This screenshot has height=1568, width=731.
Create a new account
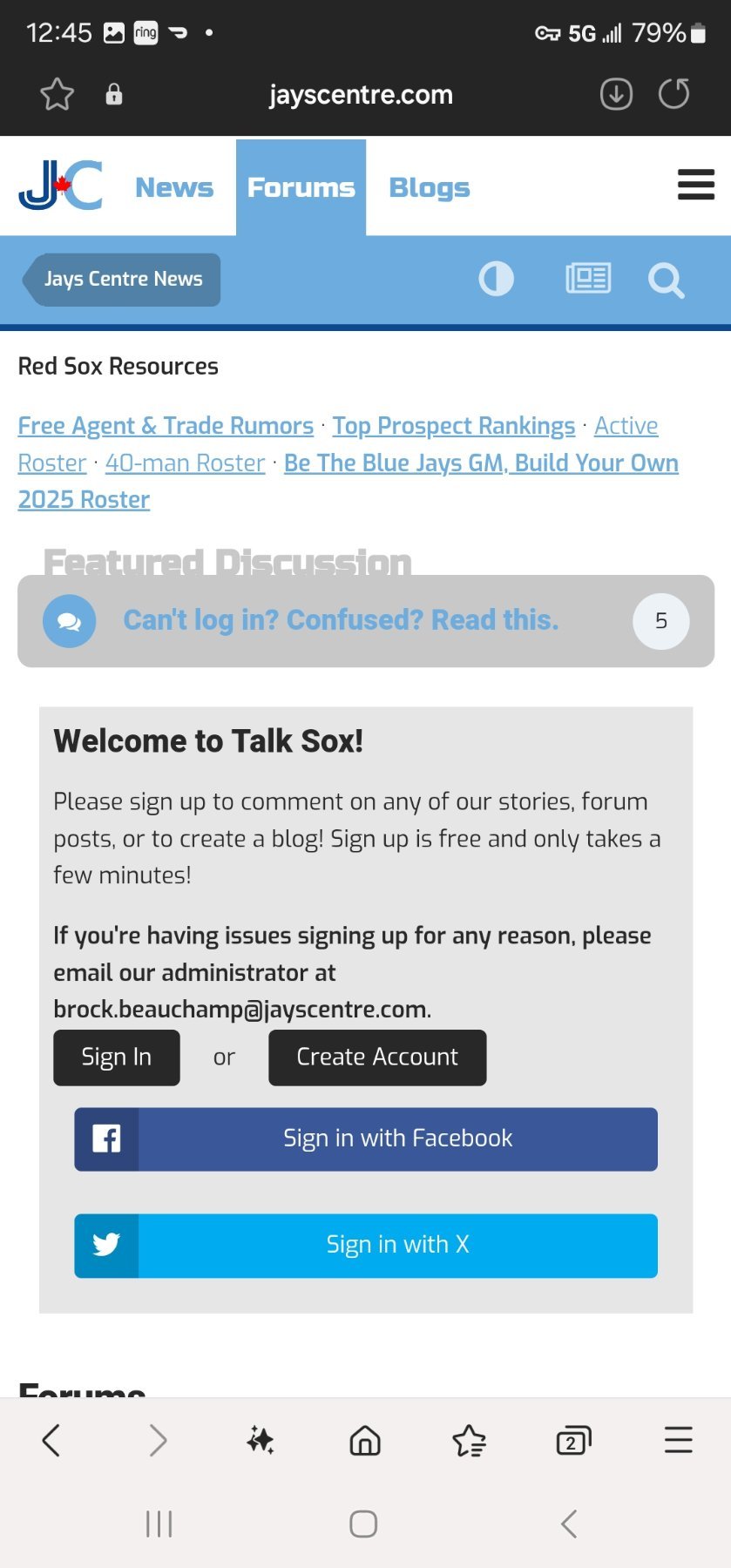coord(377,1058)
